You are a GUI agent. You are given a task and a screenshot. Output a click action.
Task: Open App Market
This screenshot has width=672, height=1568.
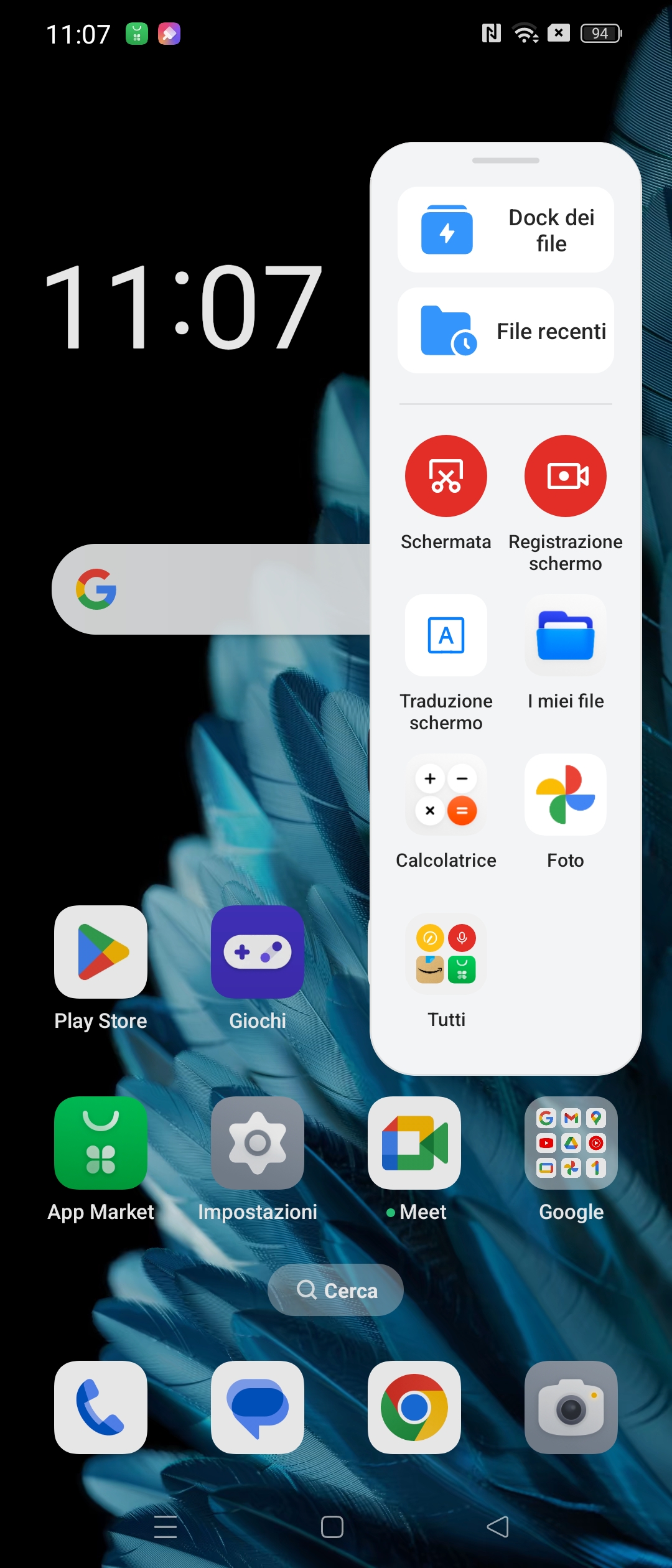point(101,1143)
